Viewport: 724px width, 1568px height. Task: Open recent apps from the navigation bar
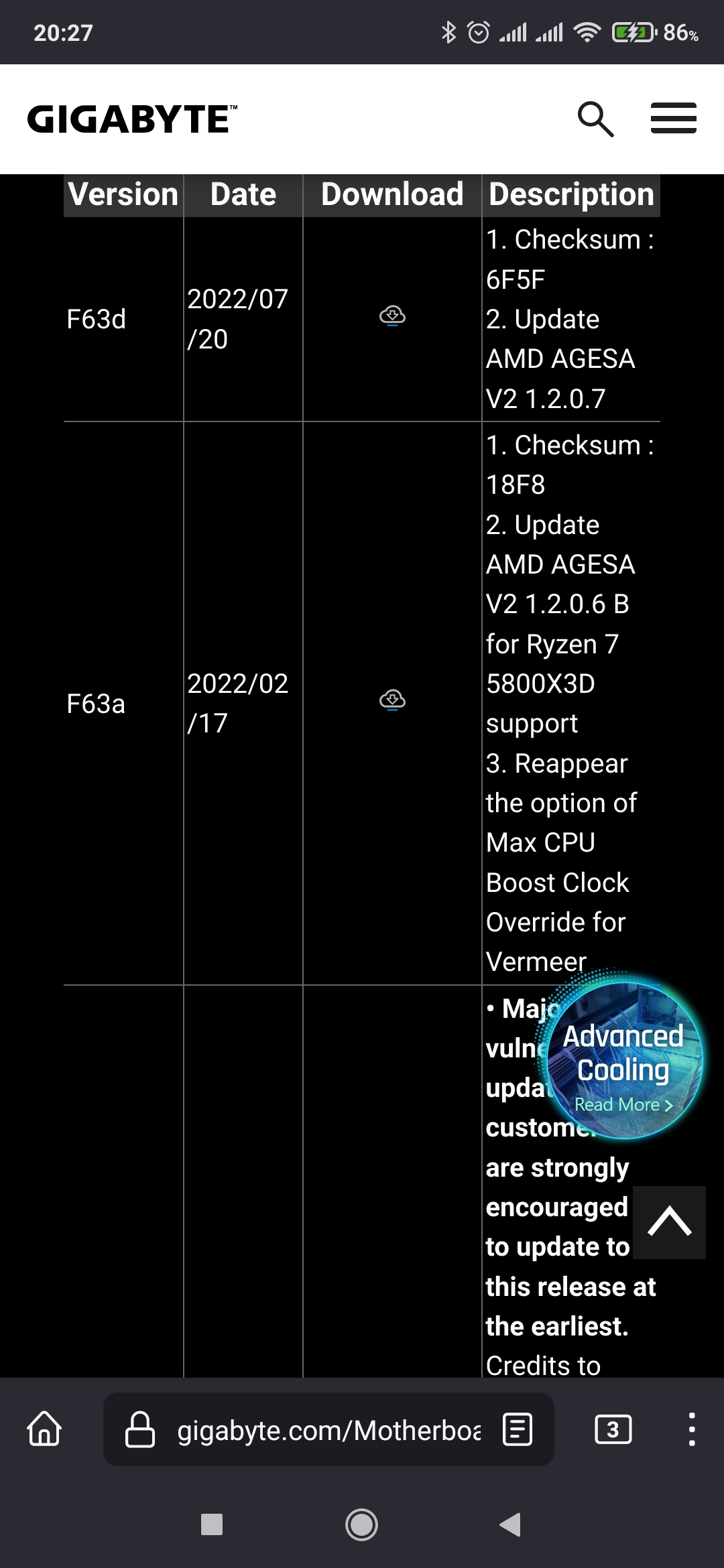click(212, 1524)
